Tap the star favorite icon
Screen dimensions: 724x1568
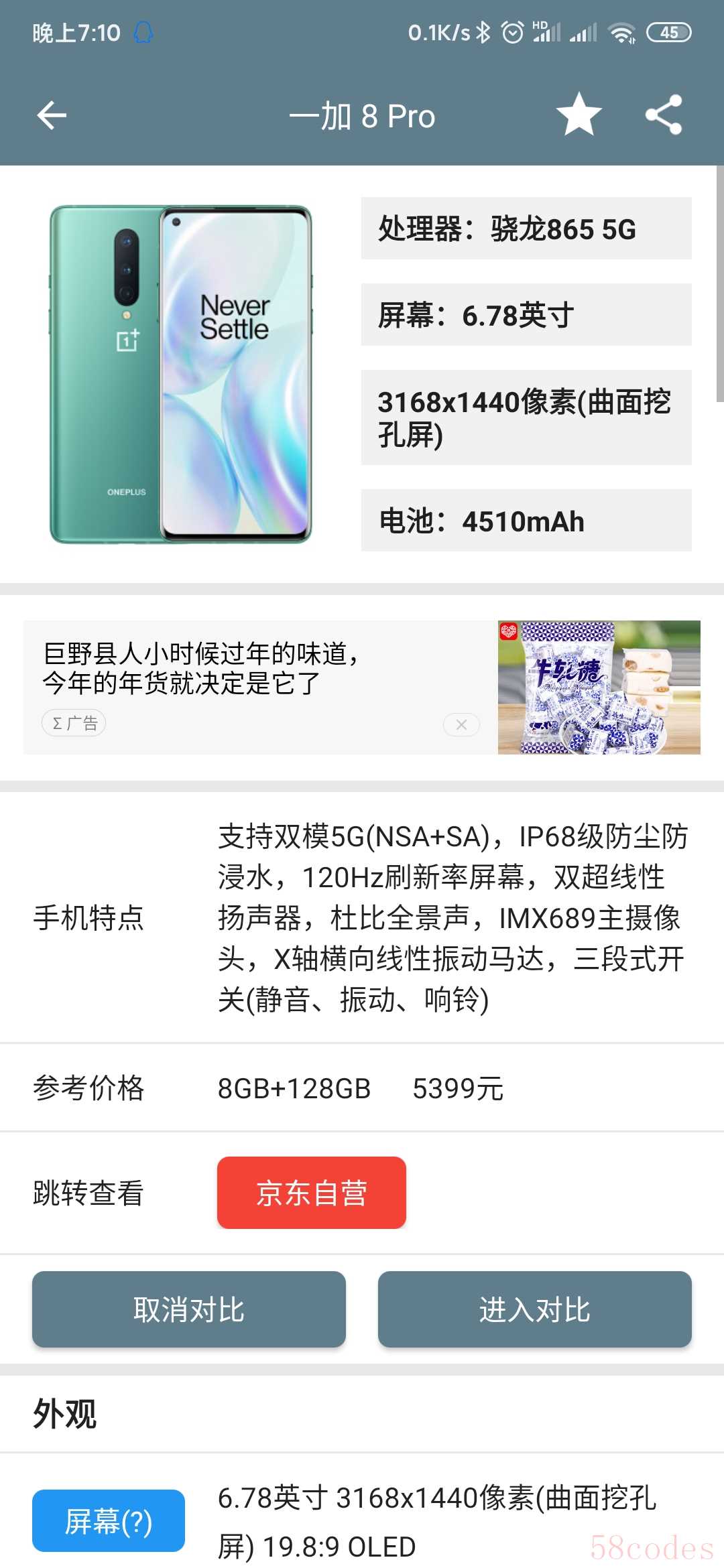(579, 115)
